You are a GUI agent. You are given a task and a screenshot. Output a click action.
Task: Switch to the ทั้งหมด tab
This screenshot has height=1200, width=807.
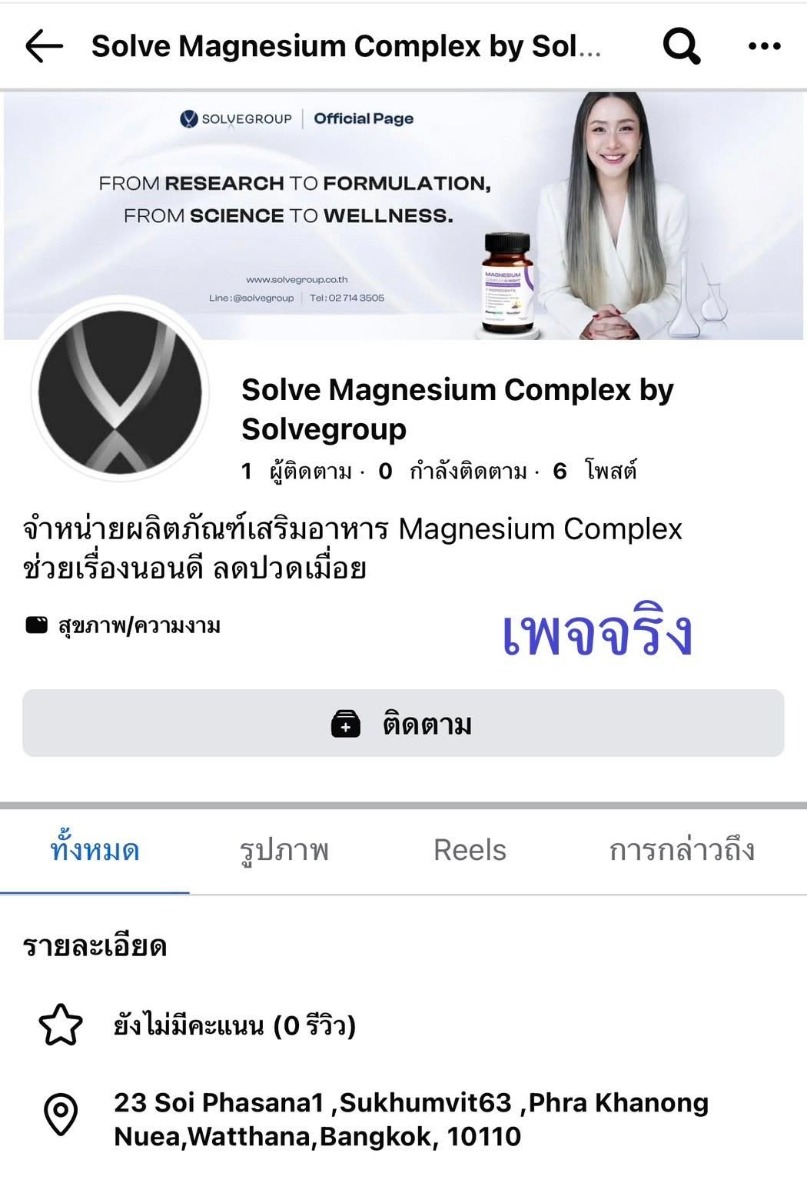[95, 851]
